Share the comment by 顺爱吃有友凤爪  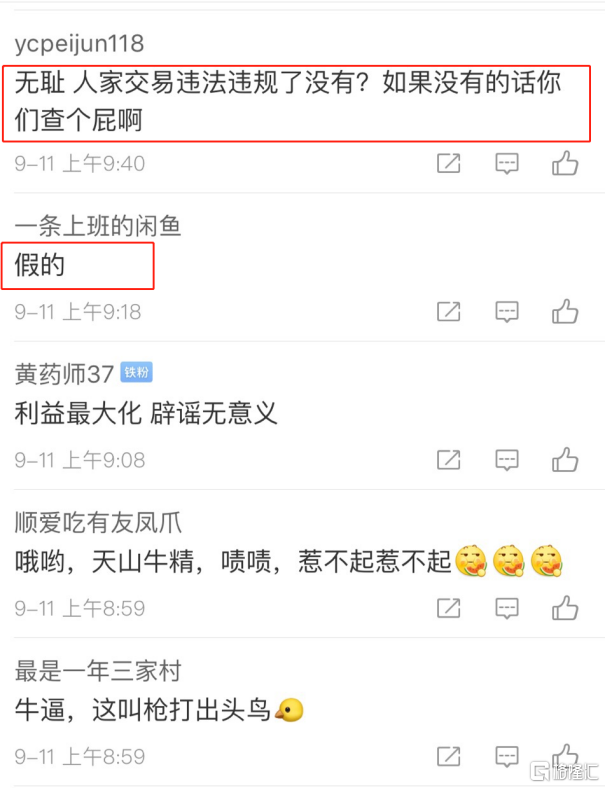[449, 608]
